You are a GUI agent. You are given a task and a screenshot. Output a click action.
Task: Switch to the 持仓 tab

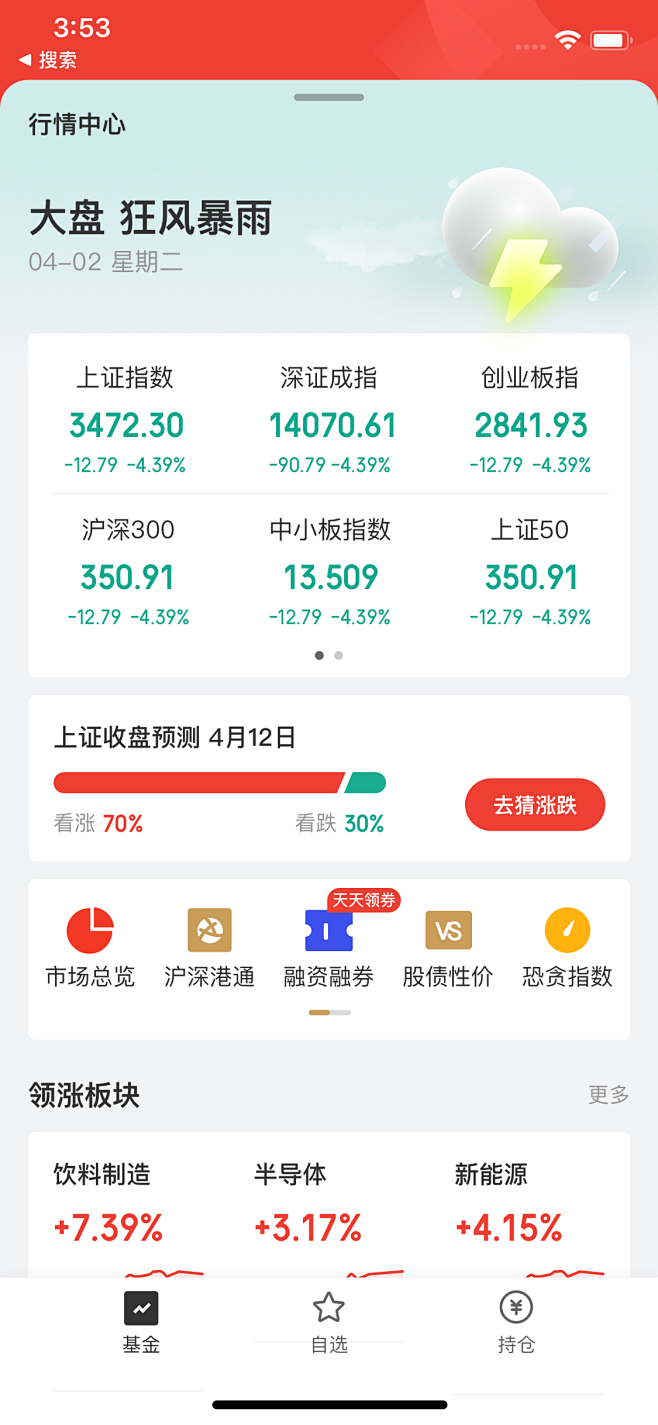pos(516,1322)
